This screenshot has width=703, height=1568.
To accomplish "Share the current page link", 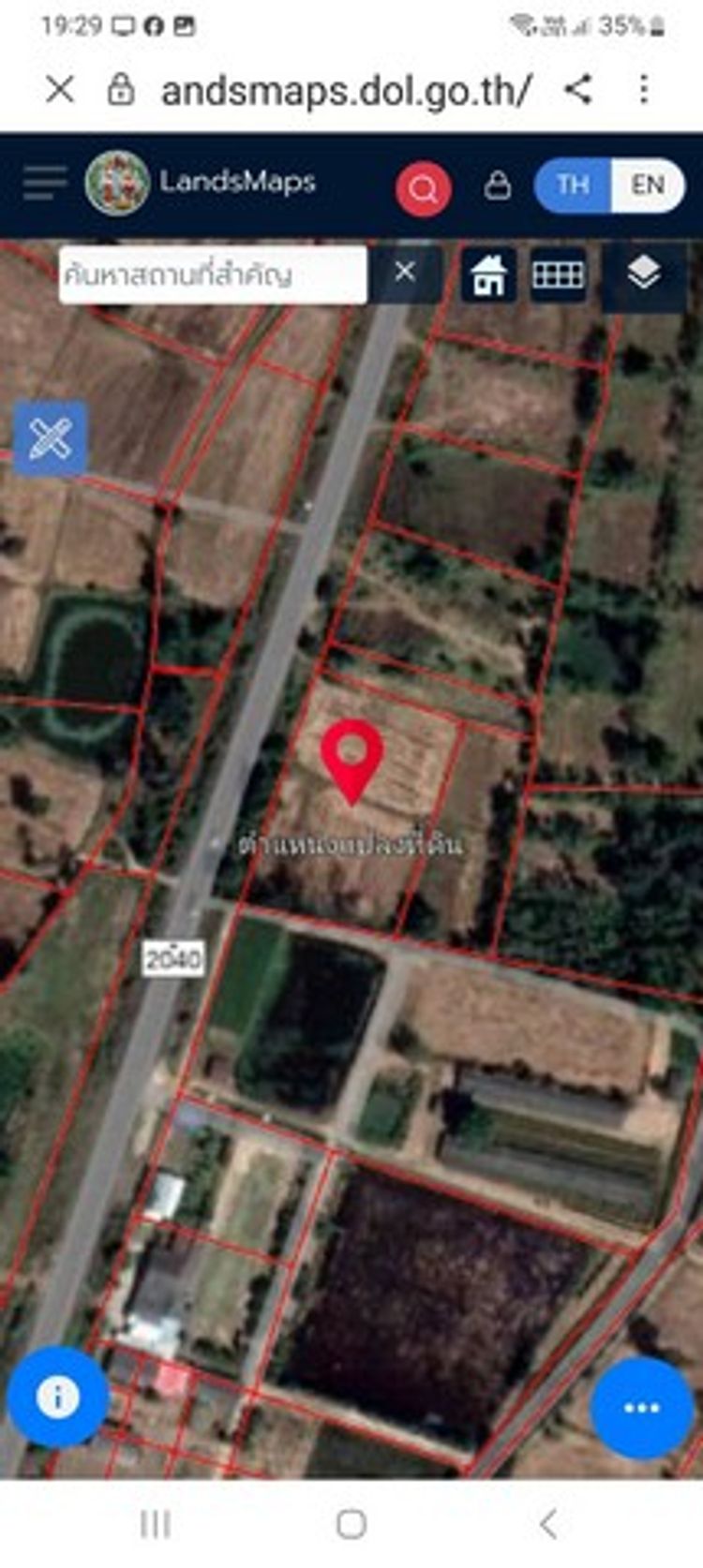I will pyautogui.click(x=578, y=90).
